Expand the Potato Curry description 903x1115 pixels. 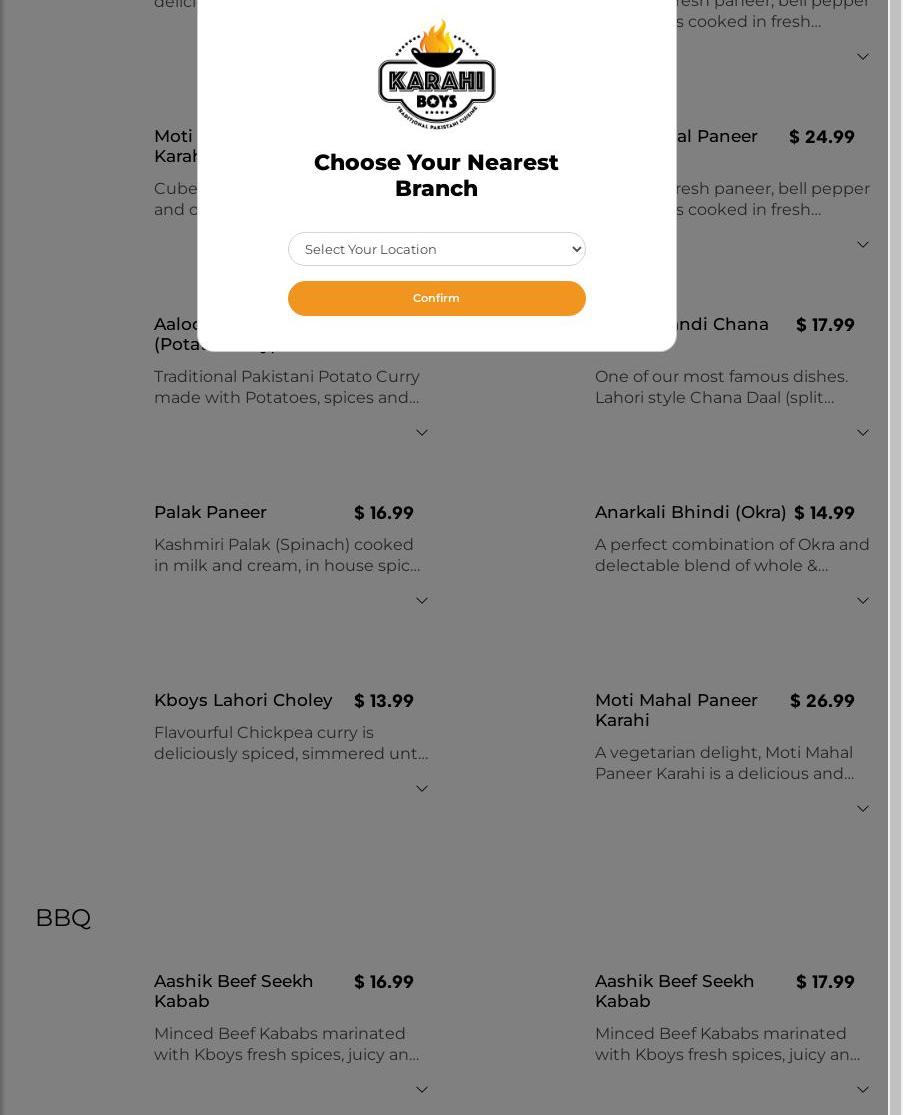tap(421, 432)
